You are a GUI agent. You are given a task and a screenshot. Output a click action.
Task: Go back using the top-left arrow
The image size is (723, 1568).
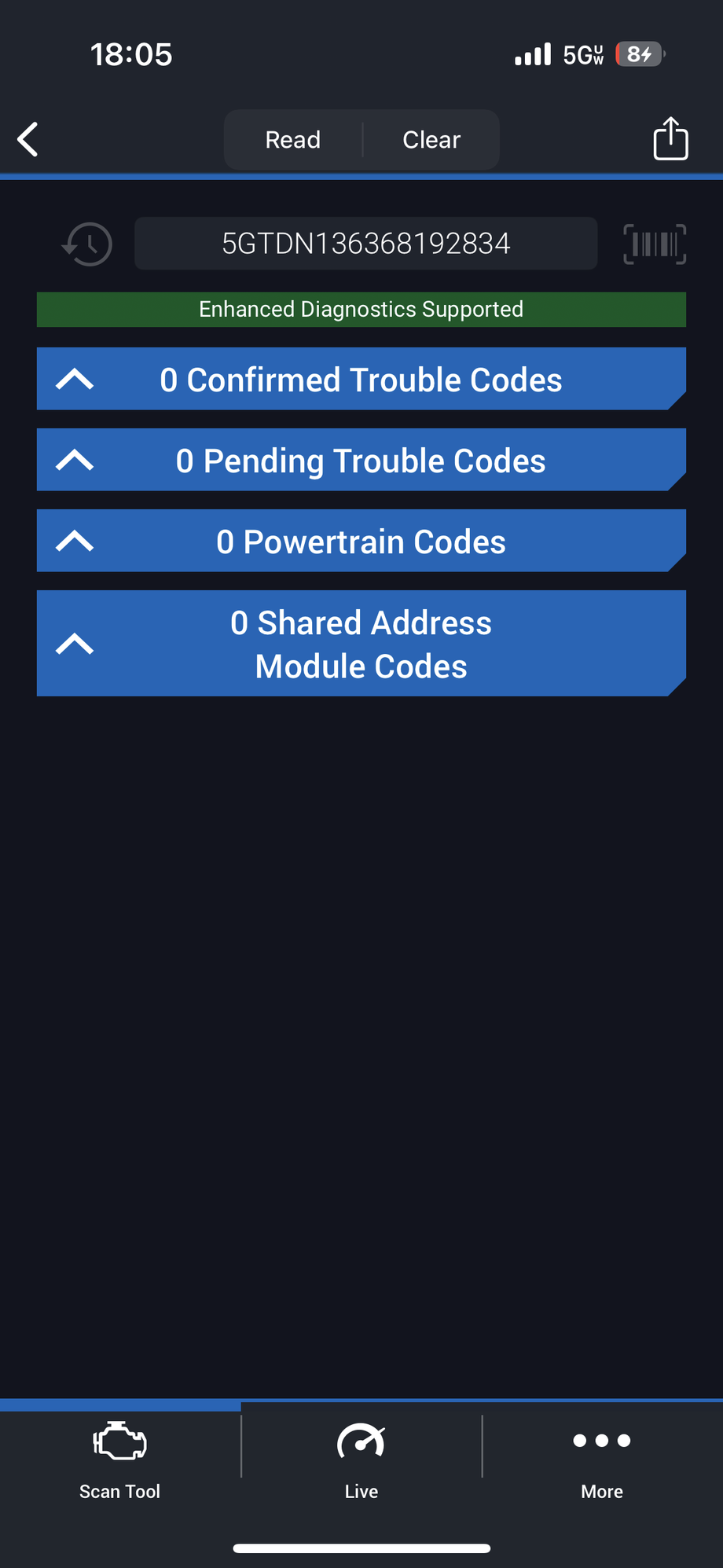point(28,140)
